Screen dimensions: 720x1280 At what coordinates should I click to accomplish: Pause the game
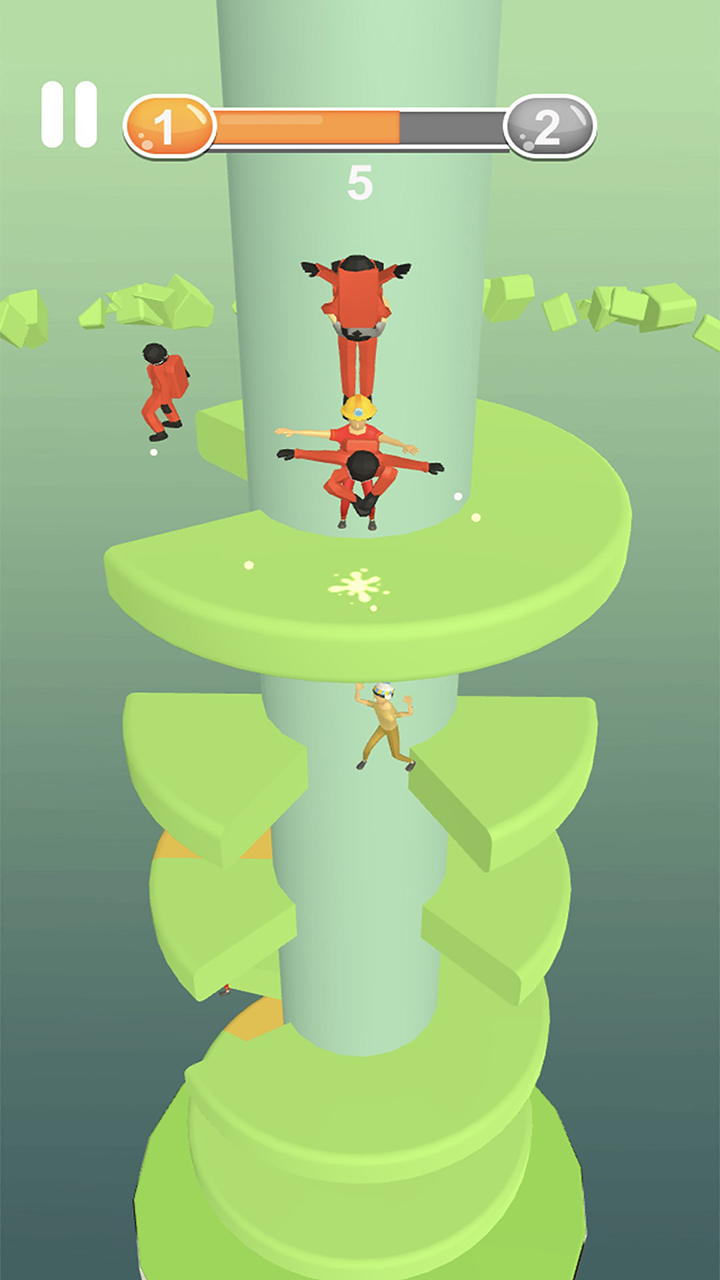(x=69, y=115)
